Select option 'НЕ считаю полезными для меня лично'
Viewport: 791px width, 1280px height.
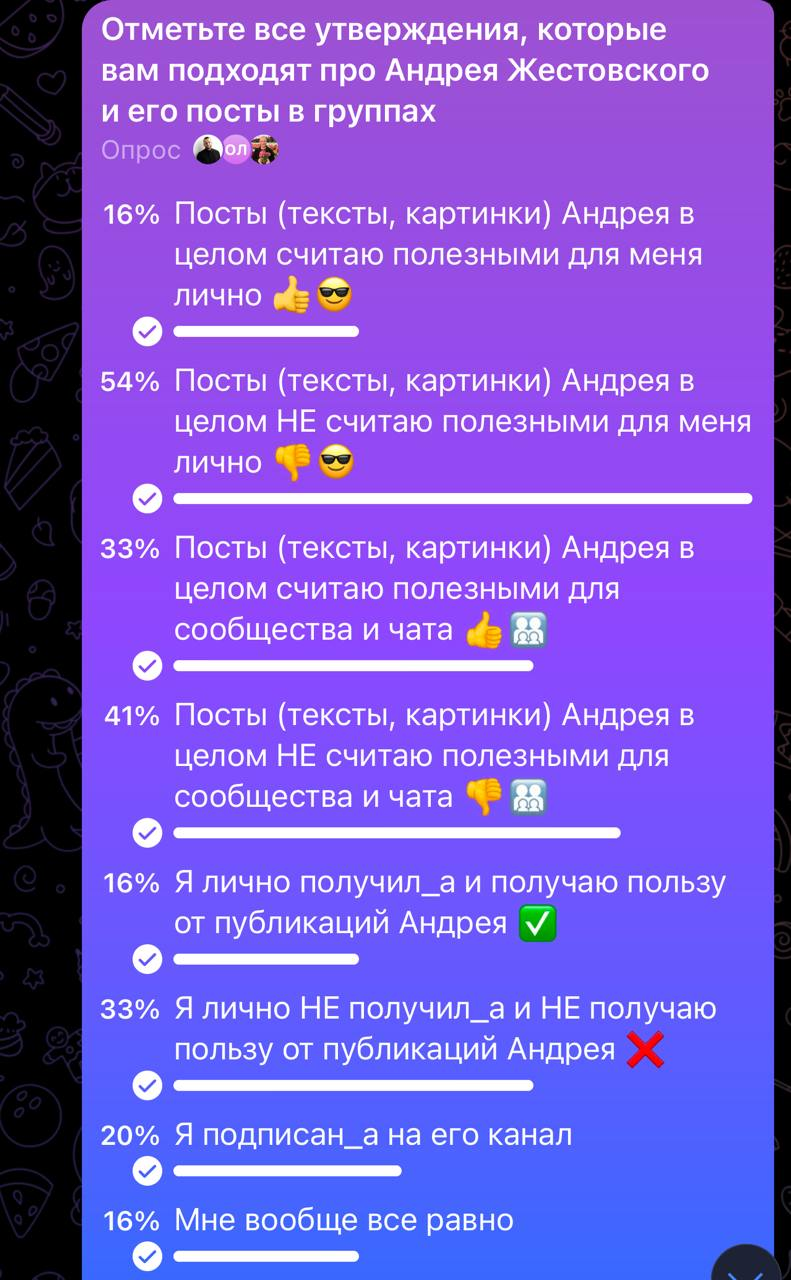tap(460, 422)
